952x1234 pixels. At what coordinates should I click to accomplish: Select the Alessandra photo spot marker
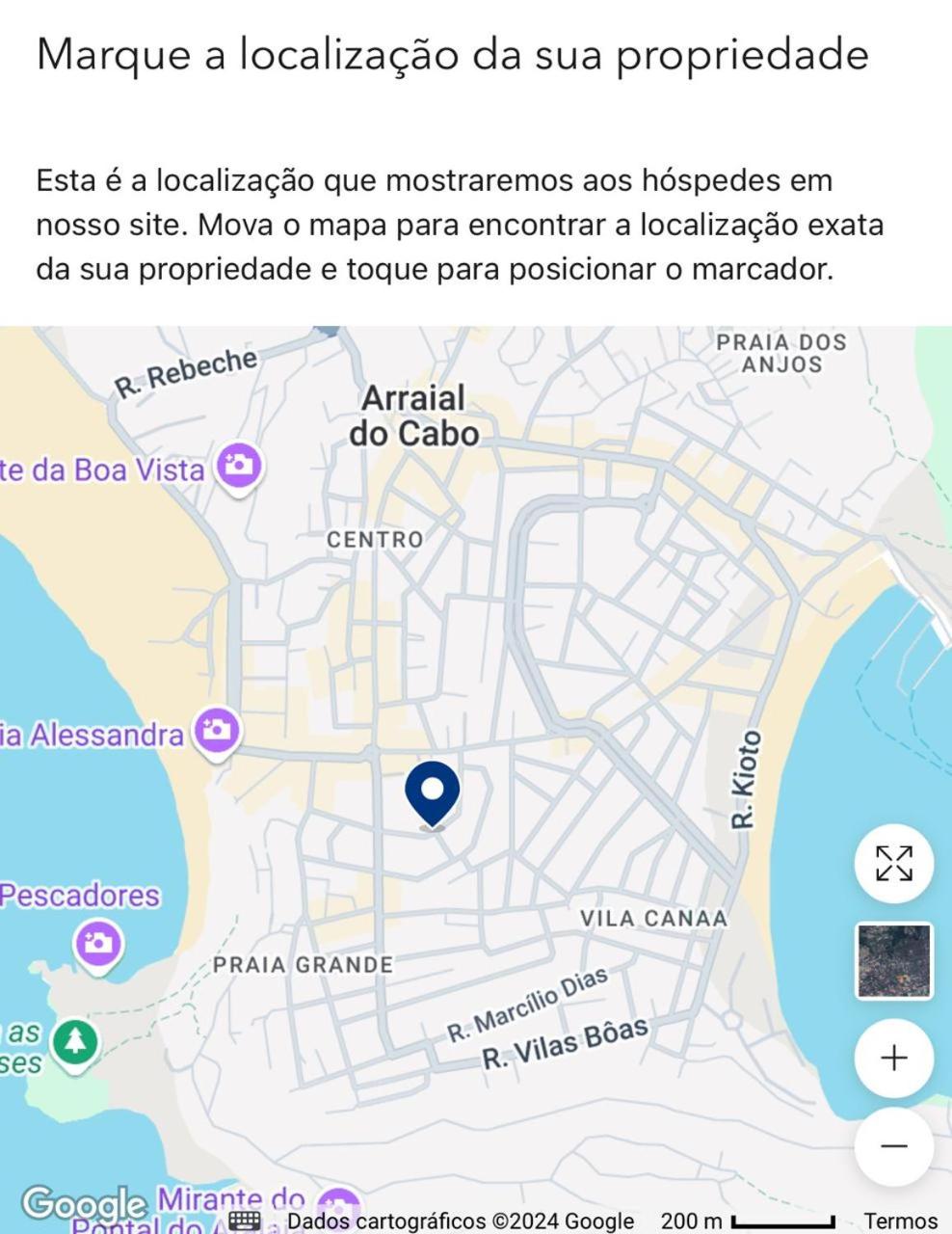click(x=217, y=731)
